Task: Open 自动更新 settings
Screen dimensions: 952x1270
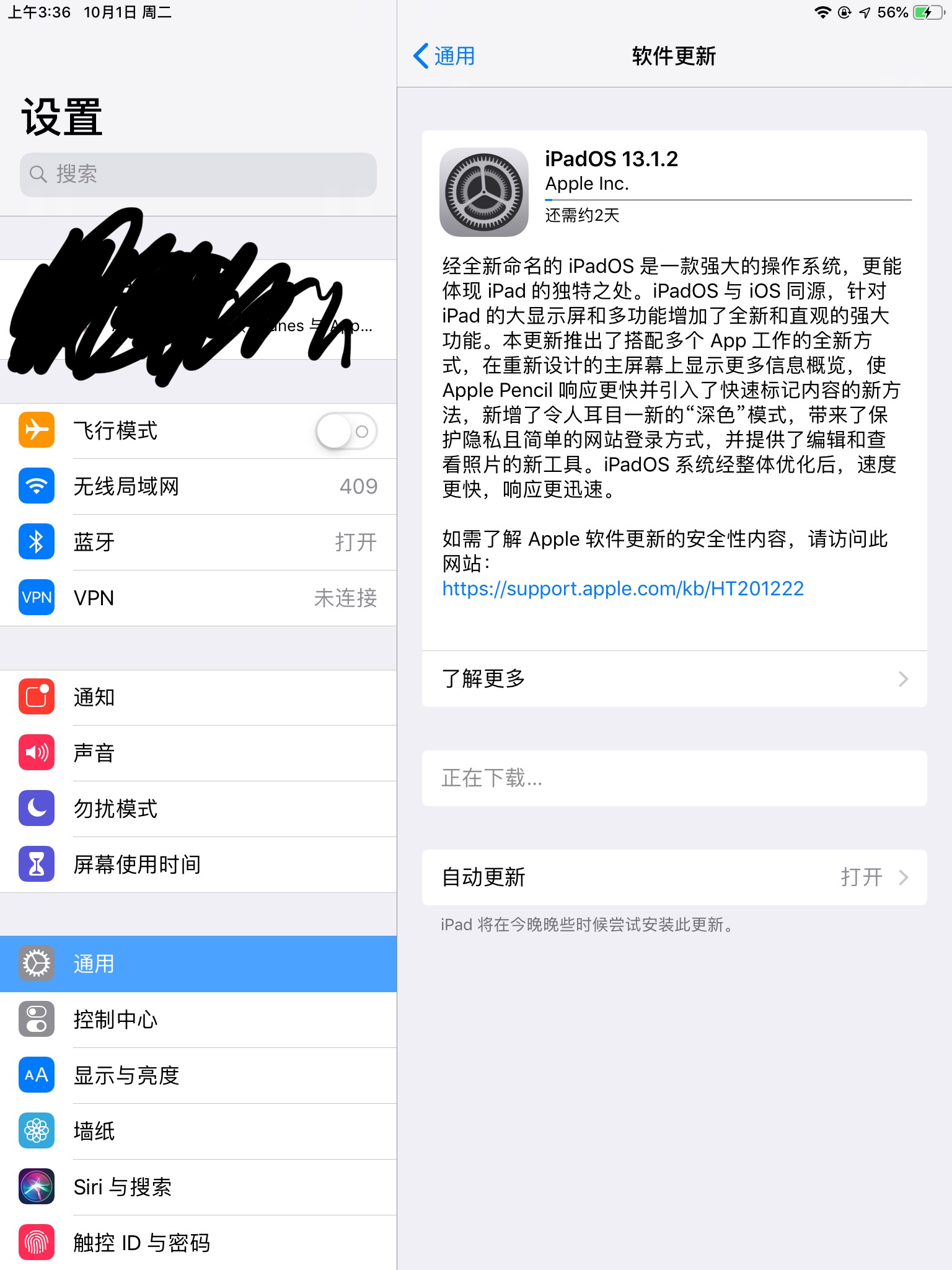Action: coord(674,877)
